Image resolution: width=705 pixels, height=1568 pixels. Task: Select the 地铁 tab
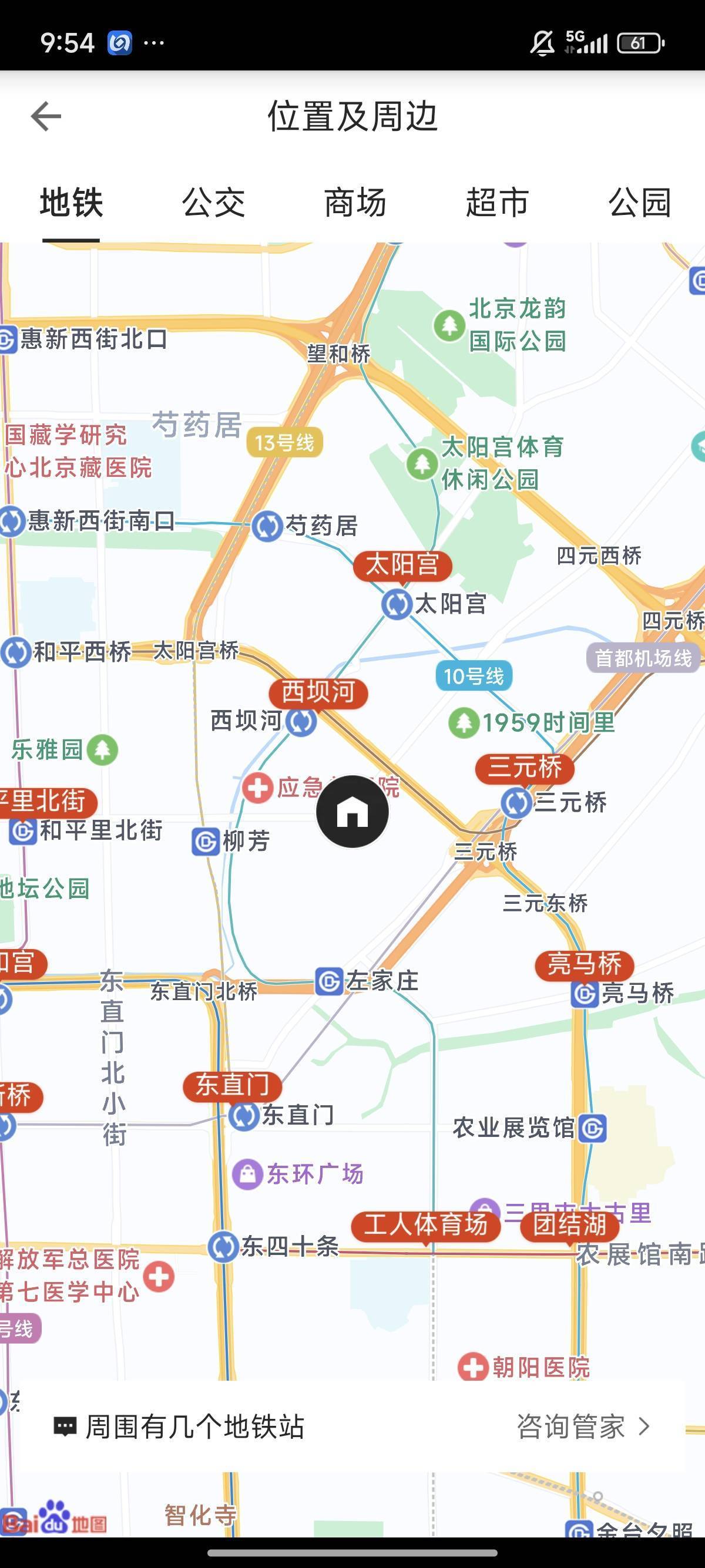[x=71, y=203]
